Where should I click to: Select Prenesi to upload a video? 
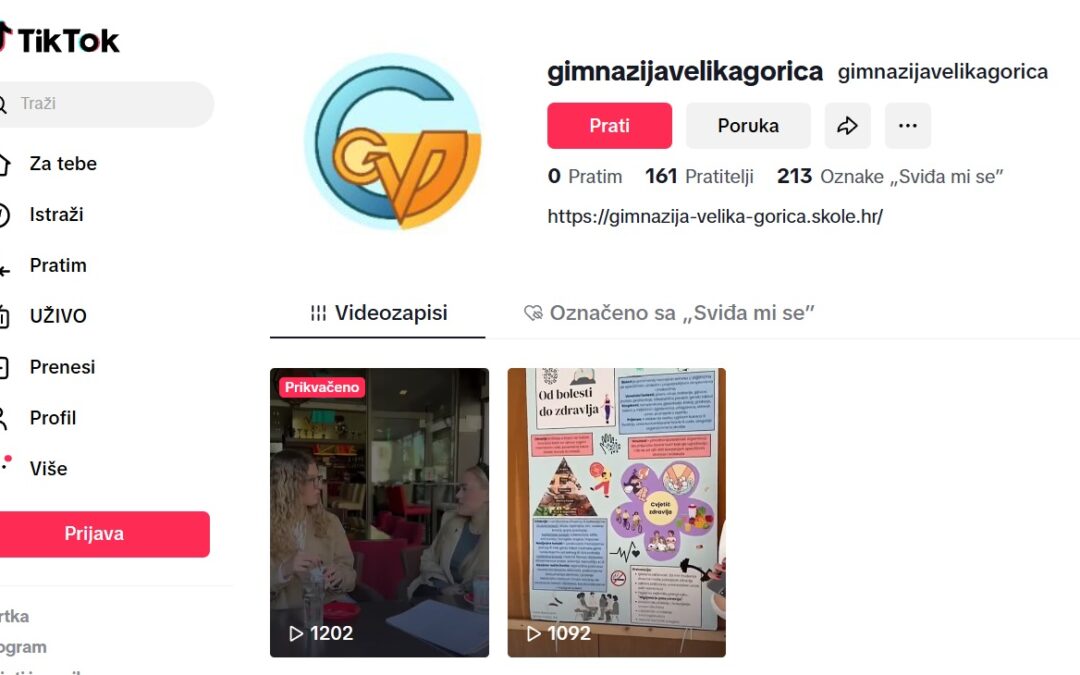(62, 367)
